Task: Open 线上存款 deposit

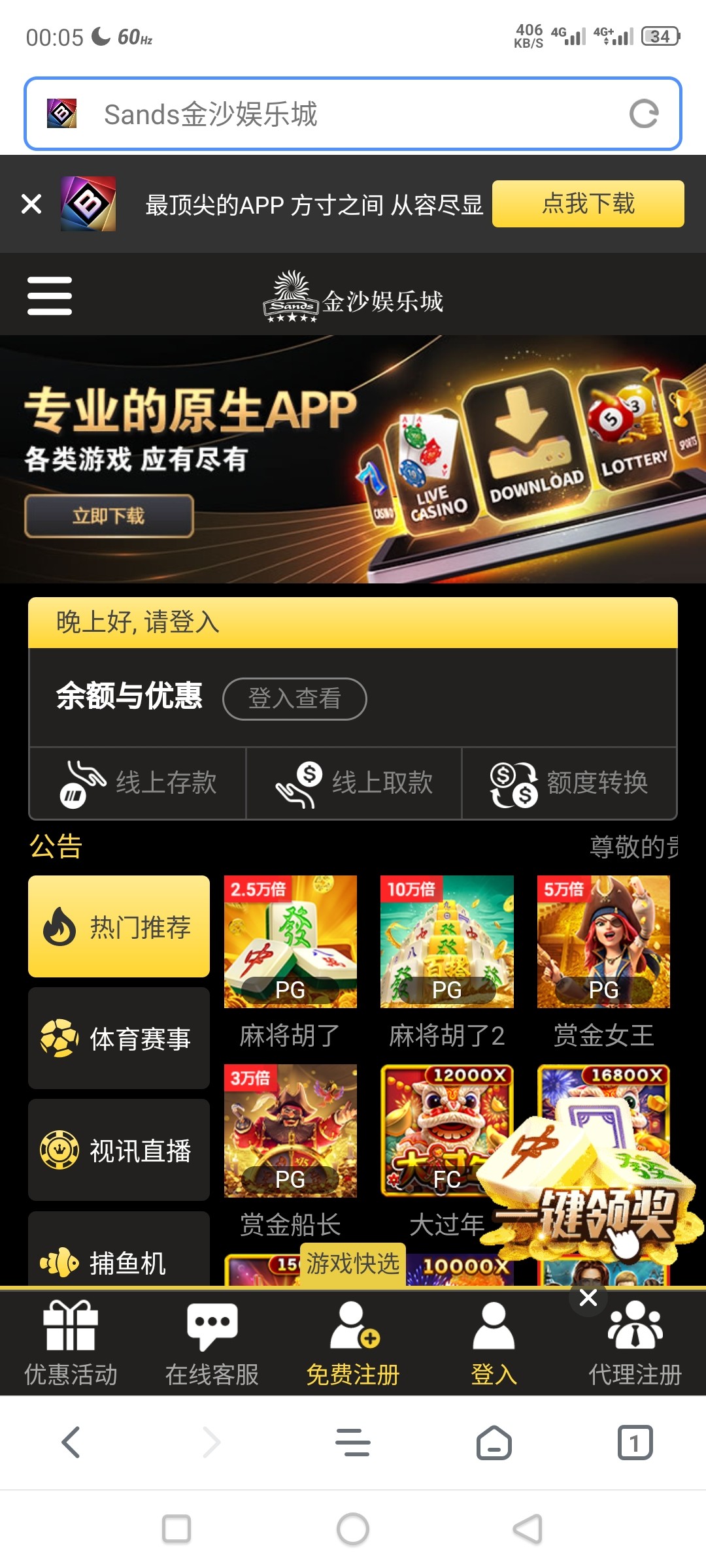Action: pos(138,783)
